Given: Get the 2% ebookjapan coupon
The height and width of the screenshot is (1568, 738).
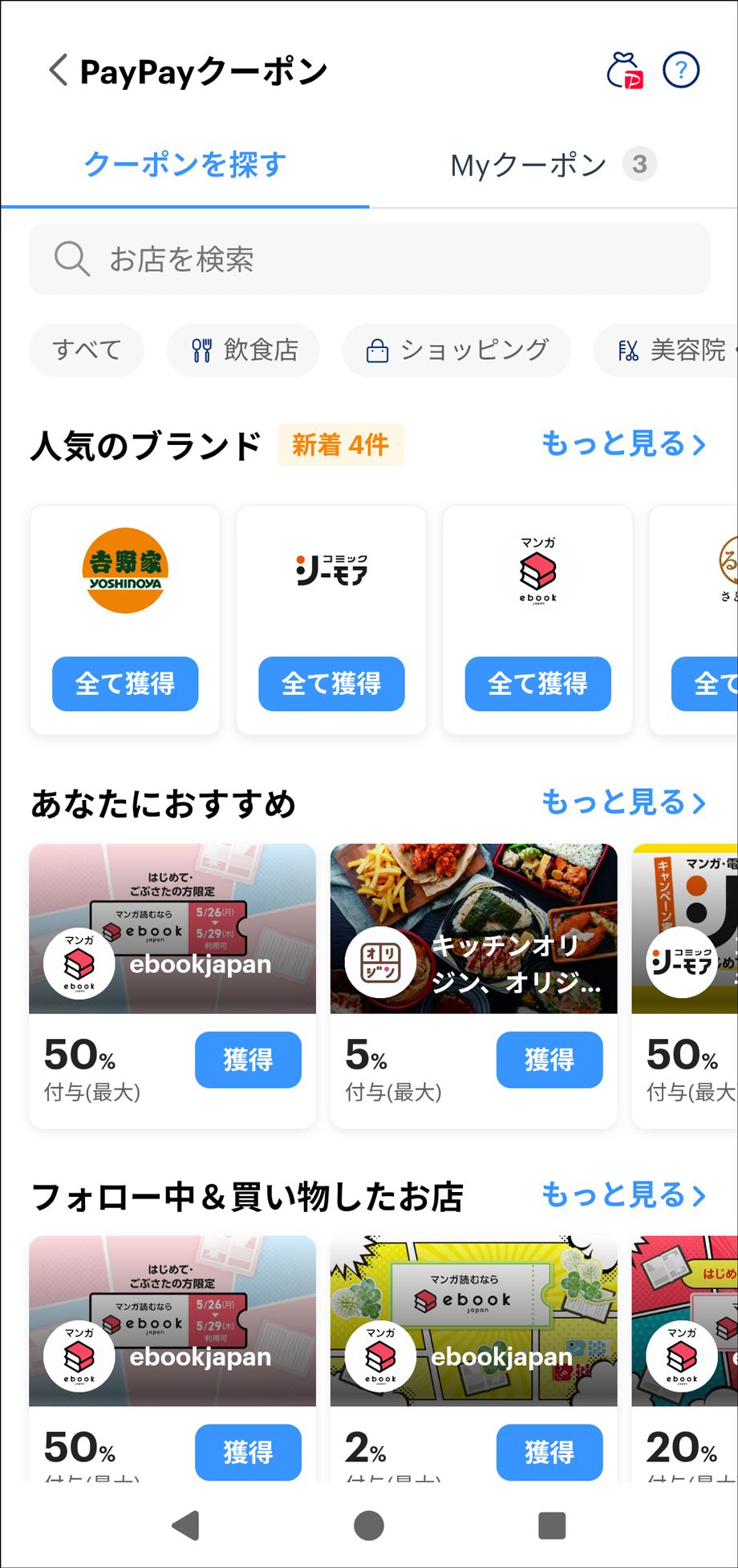Looking at the screenshot, I should (x=549, y=1452).
